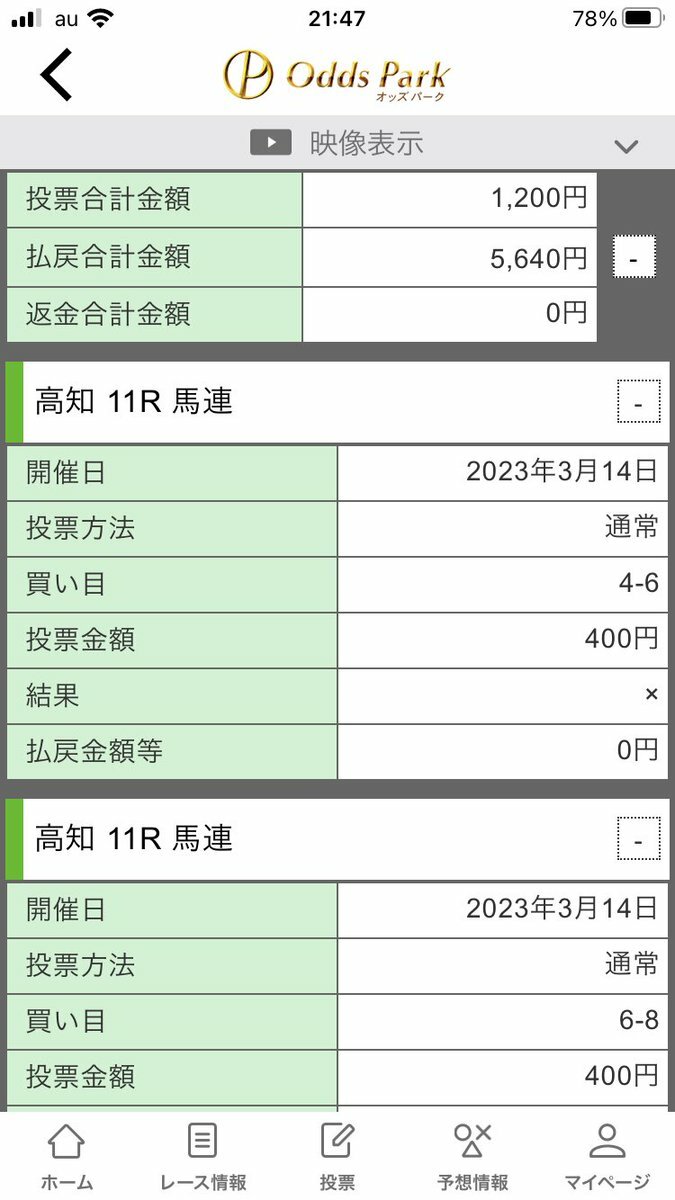Open the レース情報 tab
675x1200 pixels.
(x=202, y=1157)
